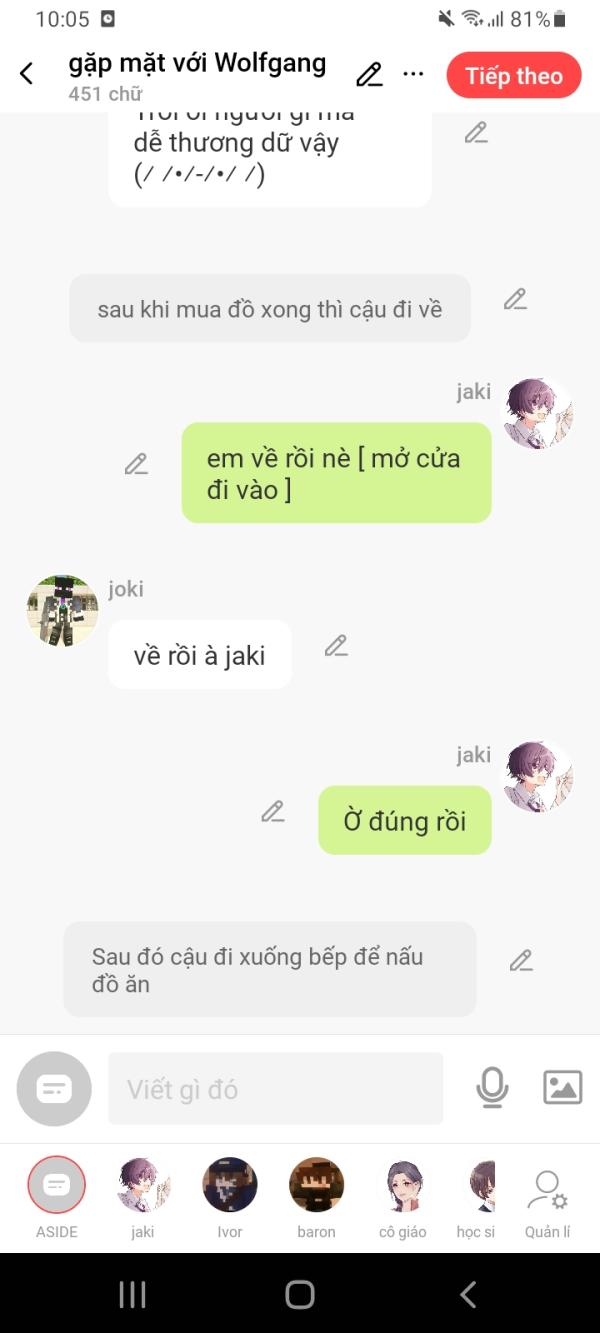Open recent apps from the navigation bar
Image resolution: width=600 pixels, height=1333 pixels.
pyautogui.click(x=132, y=1295)
